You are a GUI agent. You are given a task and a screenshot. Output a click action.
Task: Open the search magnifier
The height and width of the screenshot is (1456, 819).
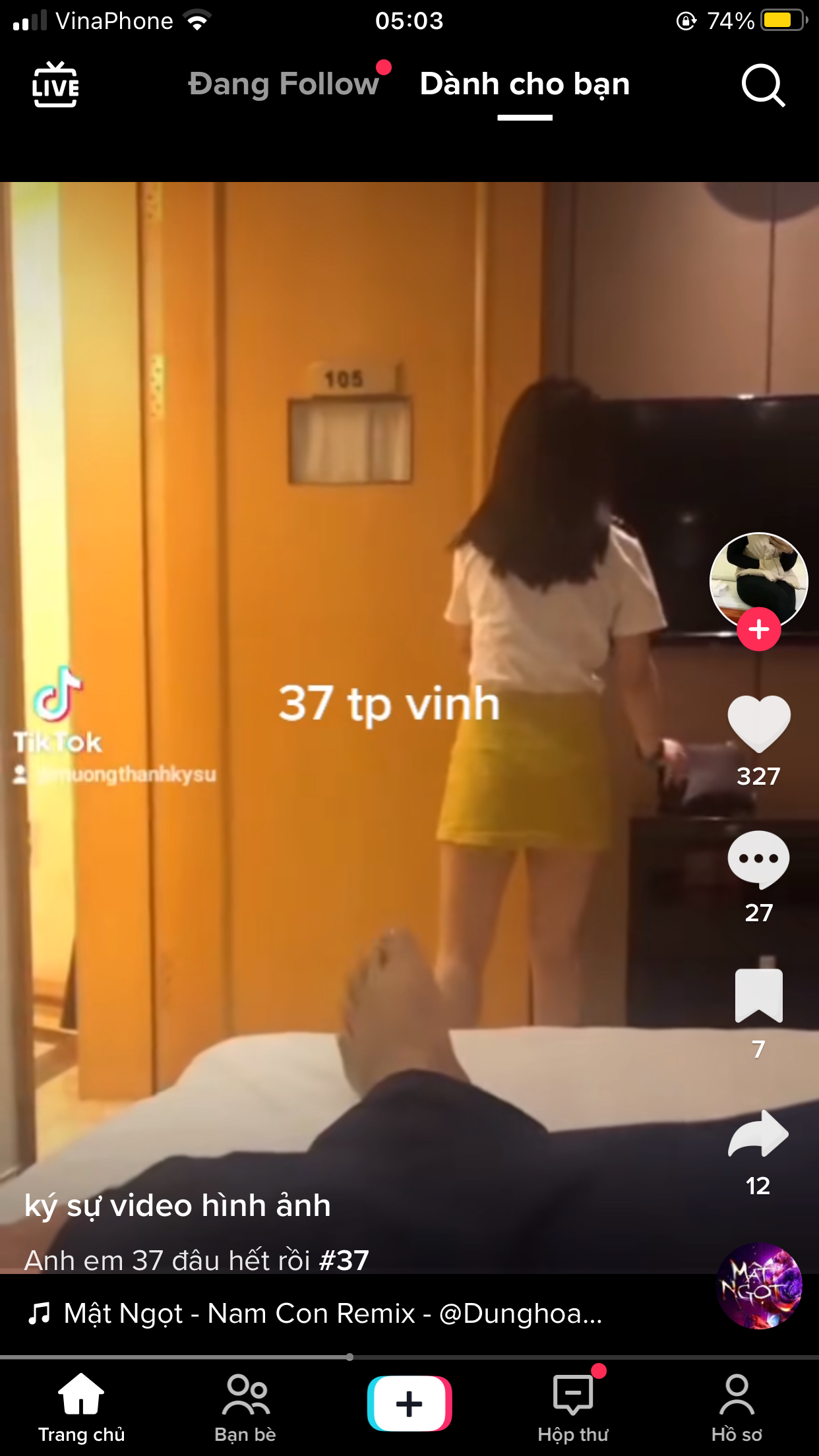tap(763, 85)
